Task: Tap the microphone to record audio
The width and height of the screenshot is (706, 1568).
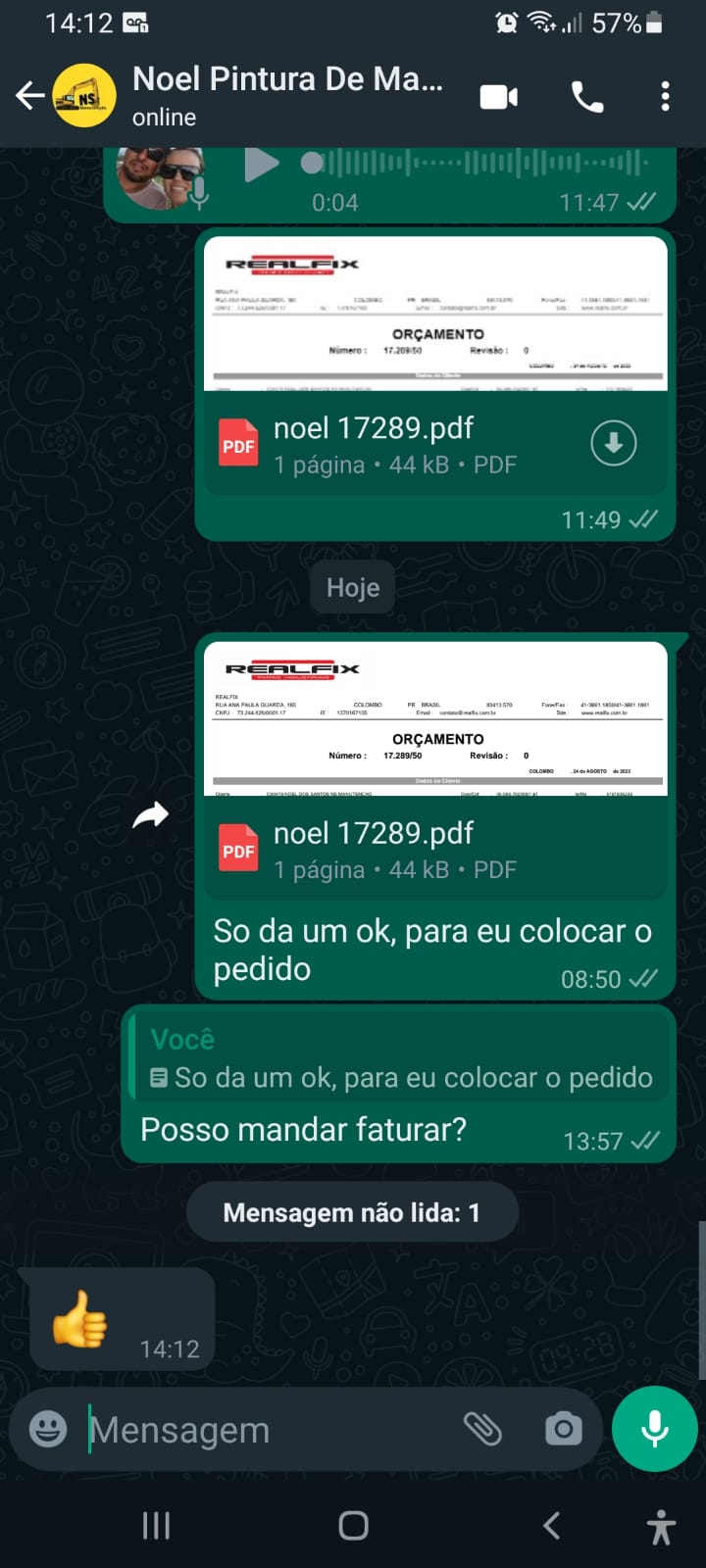Action: pos(654,1429)
